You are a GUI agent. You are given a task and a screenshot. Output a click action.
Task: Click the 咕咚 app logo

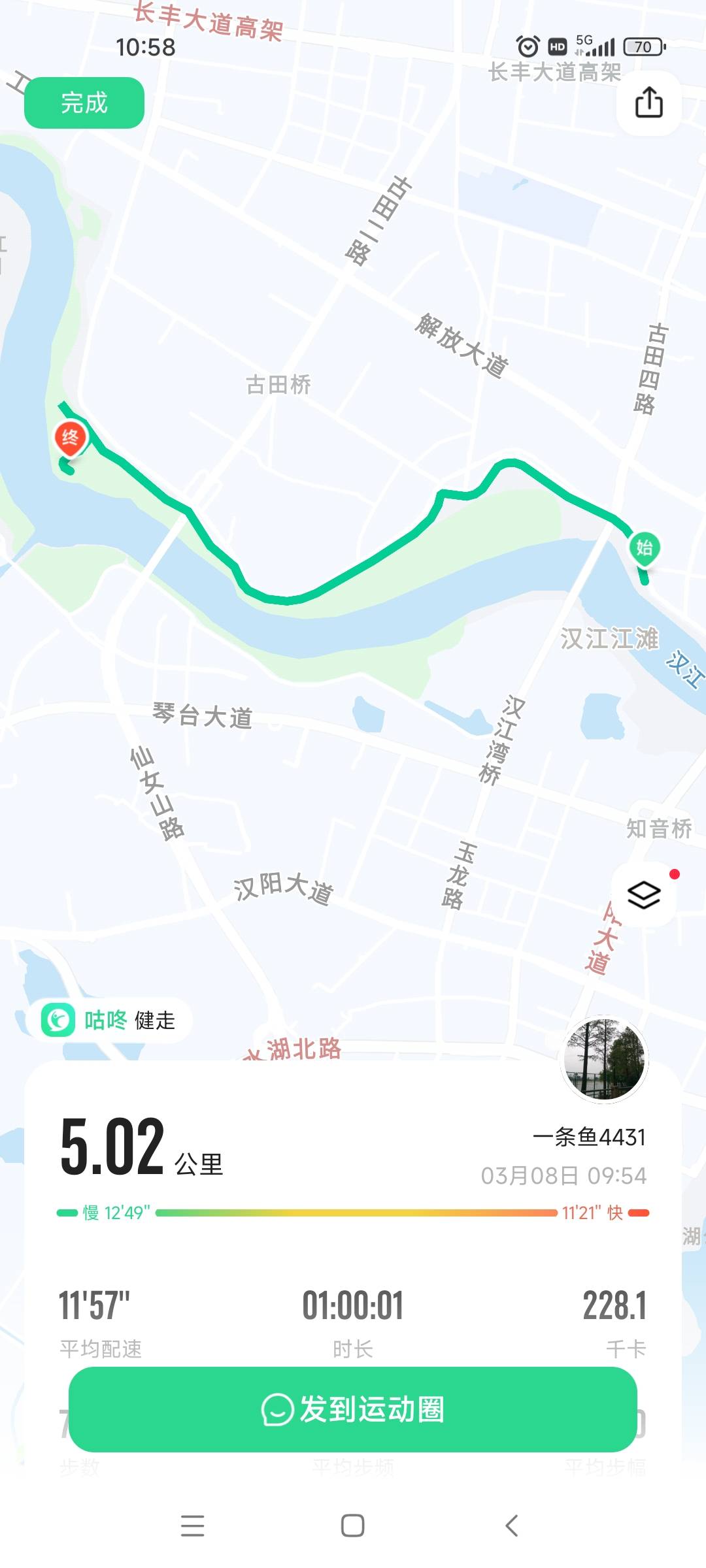click(x=58, y=1017)
